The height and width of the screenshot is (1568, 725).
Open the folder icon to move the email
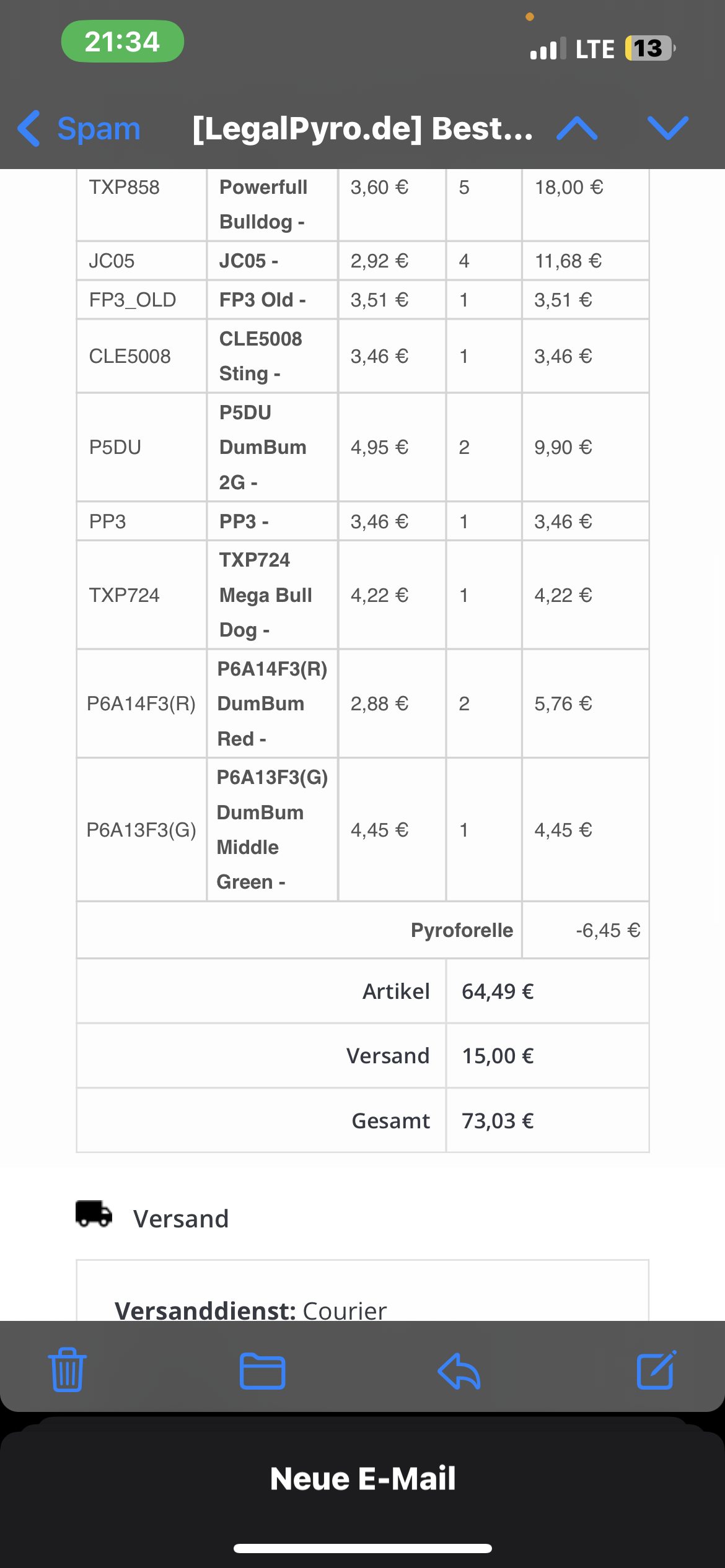pyautogui.click(x=261, y=1370)
